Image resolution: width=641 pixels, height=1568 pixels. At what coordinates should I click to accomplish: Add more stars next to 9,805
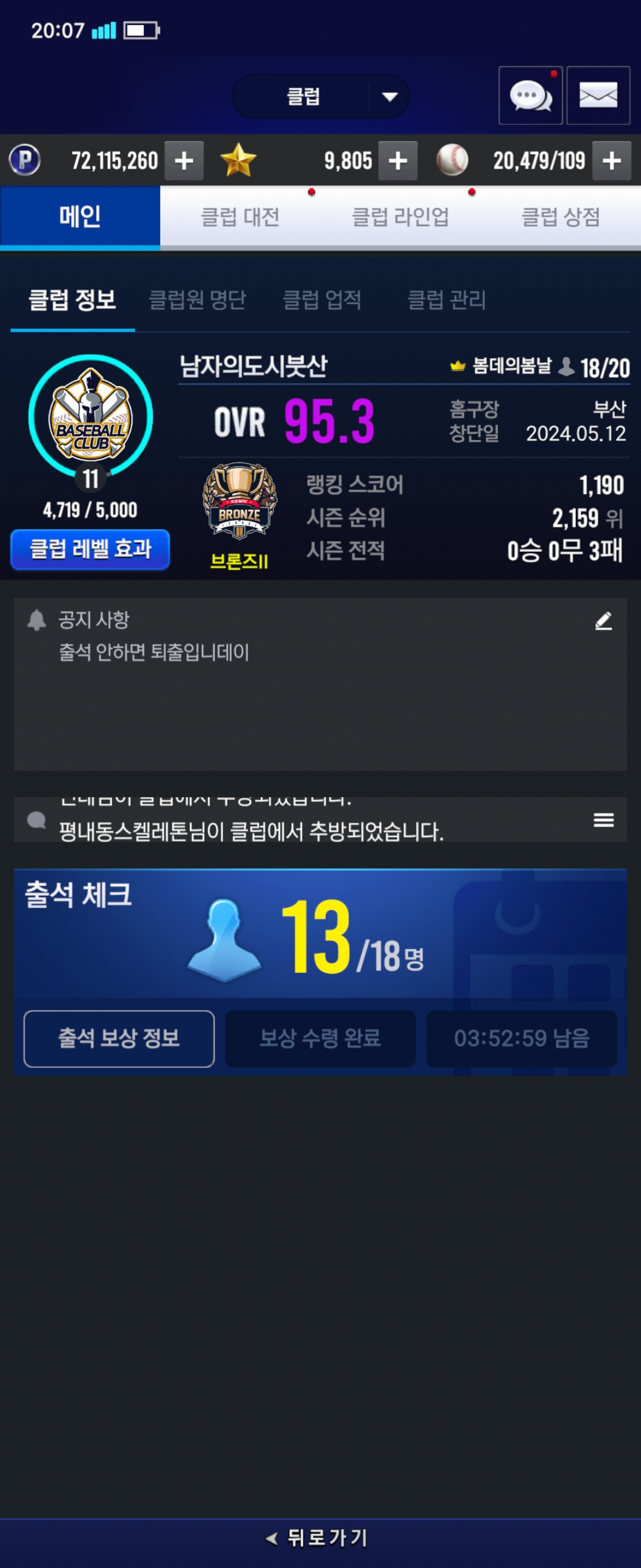[398, 161]
